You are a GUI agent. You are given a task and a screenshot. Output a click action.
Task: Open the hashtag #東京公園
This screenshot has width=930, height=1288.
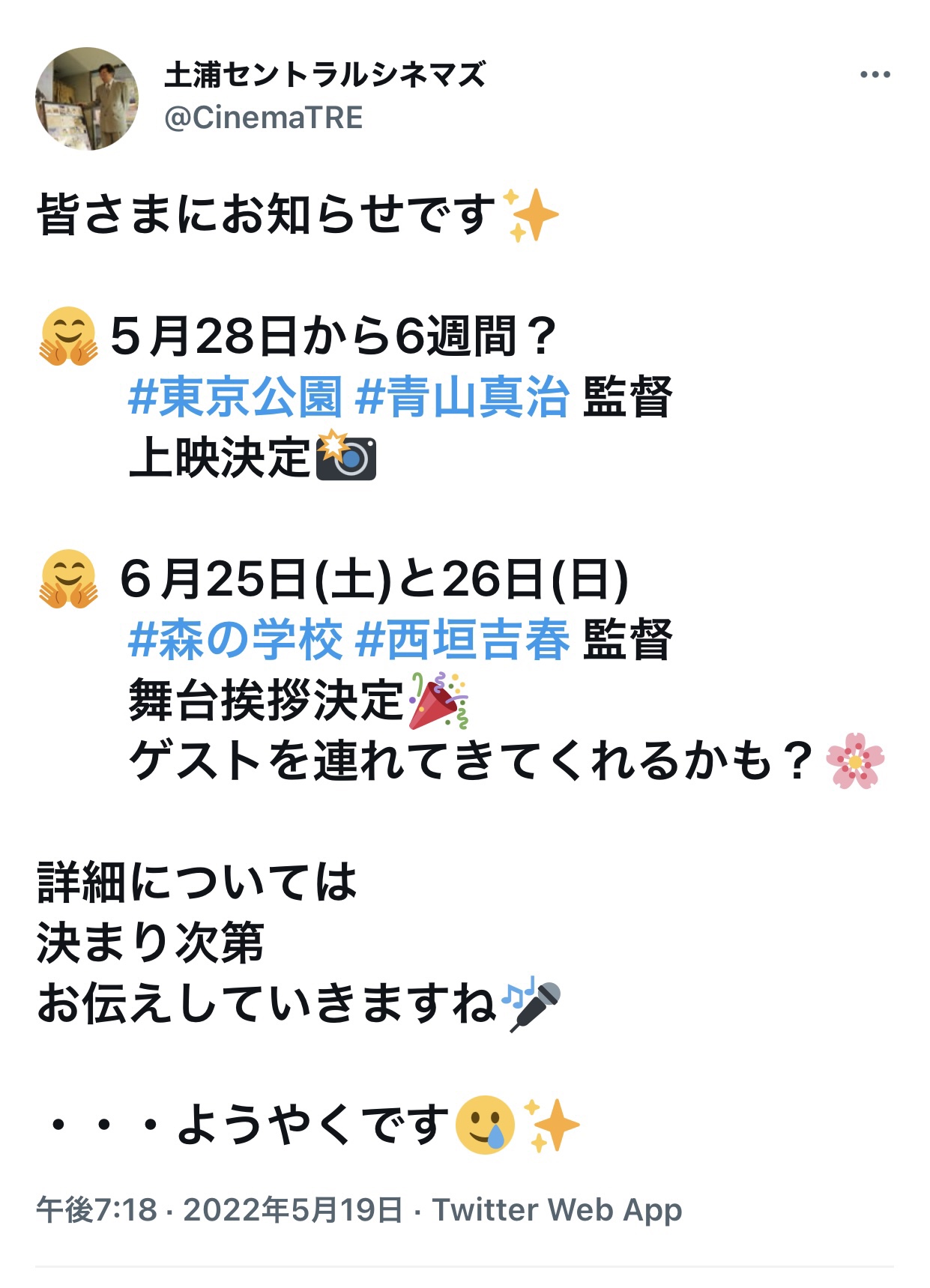coord(235,397)
